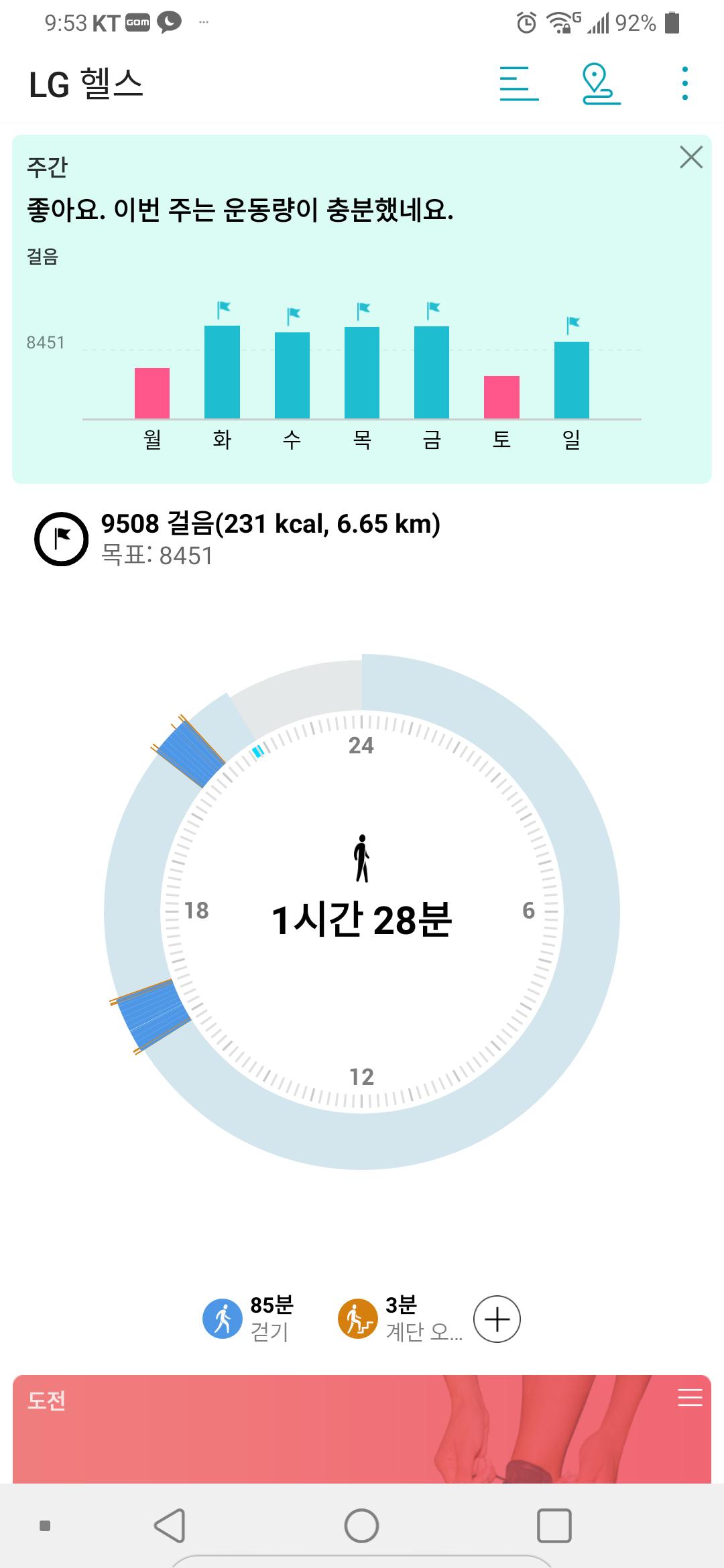Open the map route tracking icon
This screenshot has width=724, height=1568.
point(601,84)
